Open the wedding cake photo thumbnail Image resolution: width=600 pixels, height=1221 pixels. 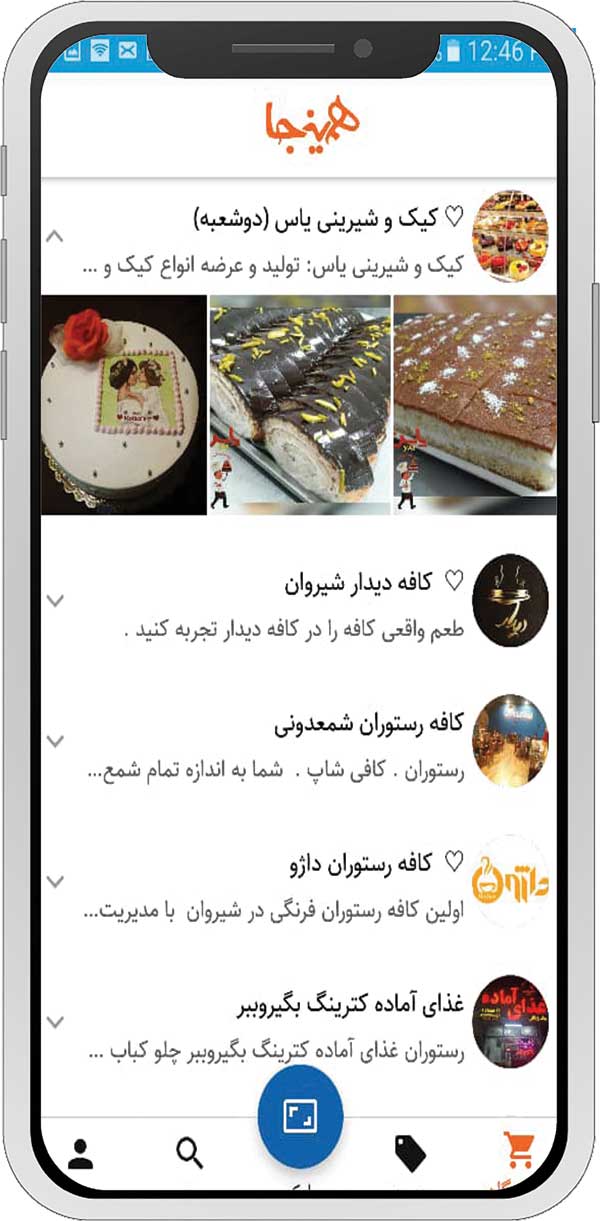pyautogui.click(x=124, y=405)
